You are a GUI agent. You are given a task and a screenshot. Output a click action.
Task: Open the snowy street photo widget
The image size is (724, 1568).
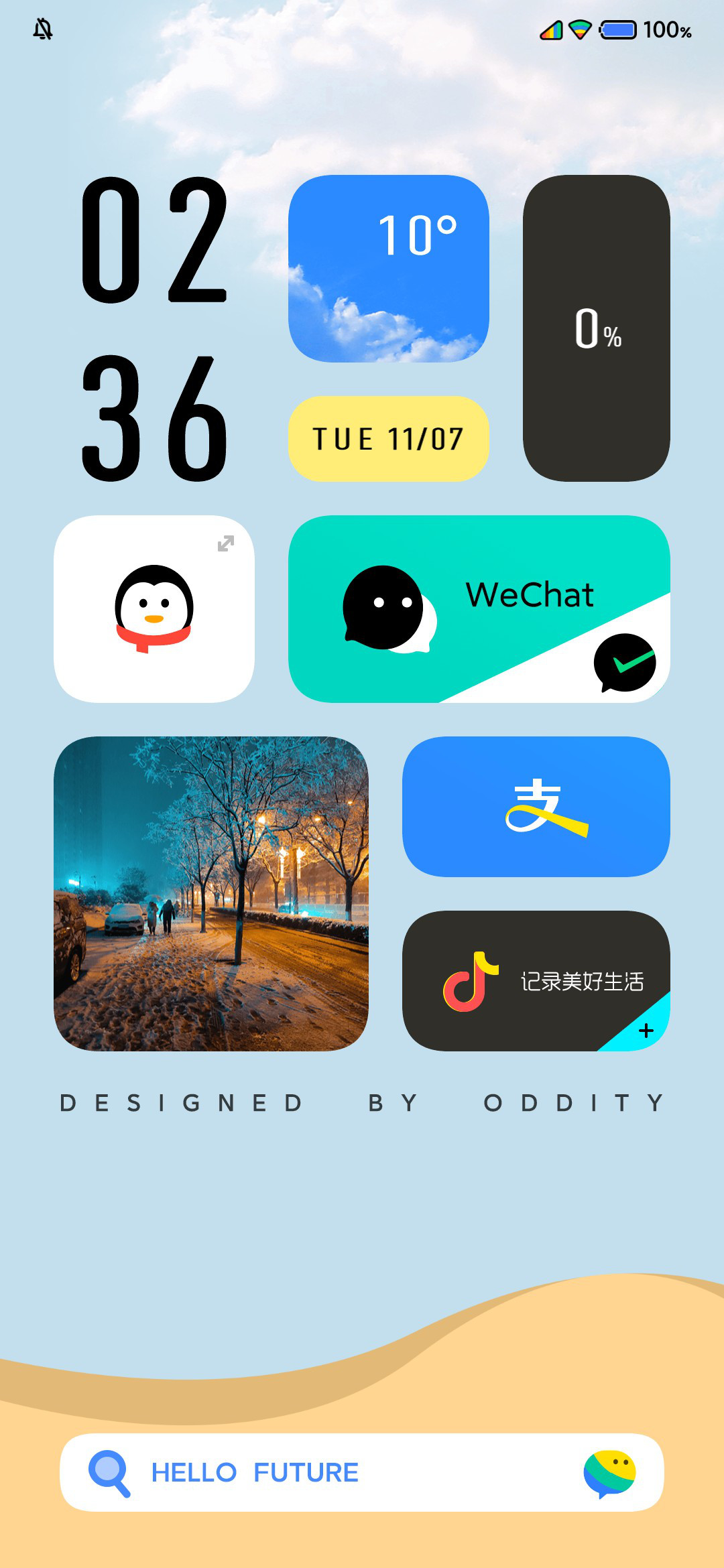coord(211,894)
